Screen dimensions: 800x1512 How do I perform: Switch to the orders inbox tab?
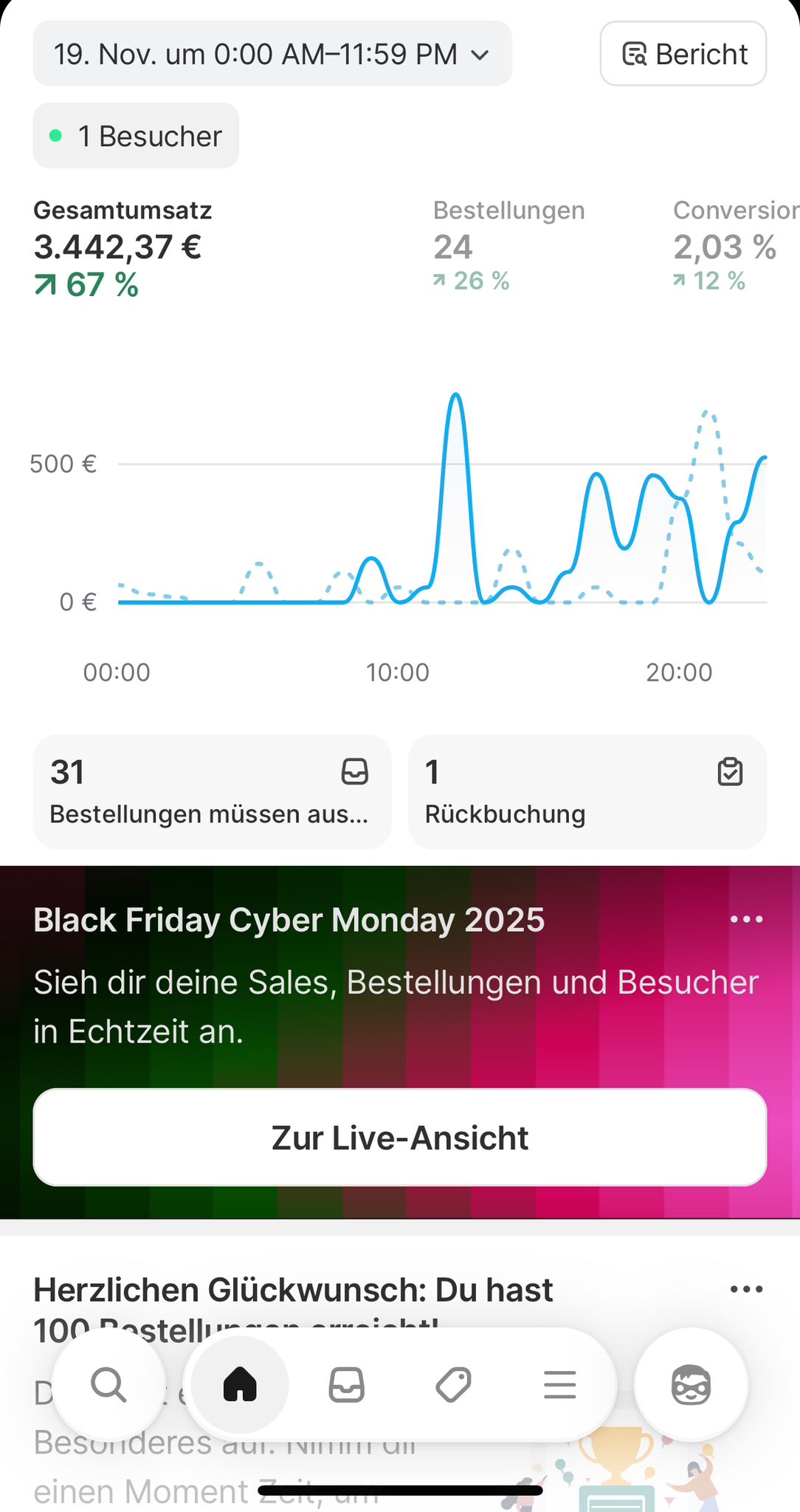[x=347, y=1385]
